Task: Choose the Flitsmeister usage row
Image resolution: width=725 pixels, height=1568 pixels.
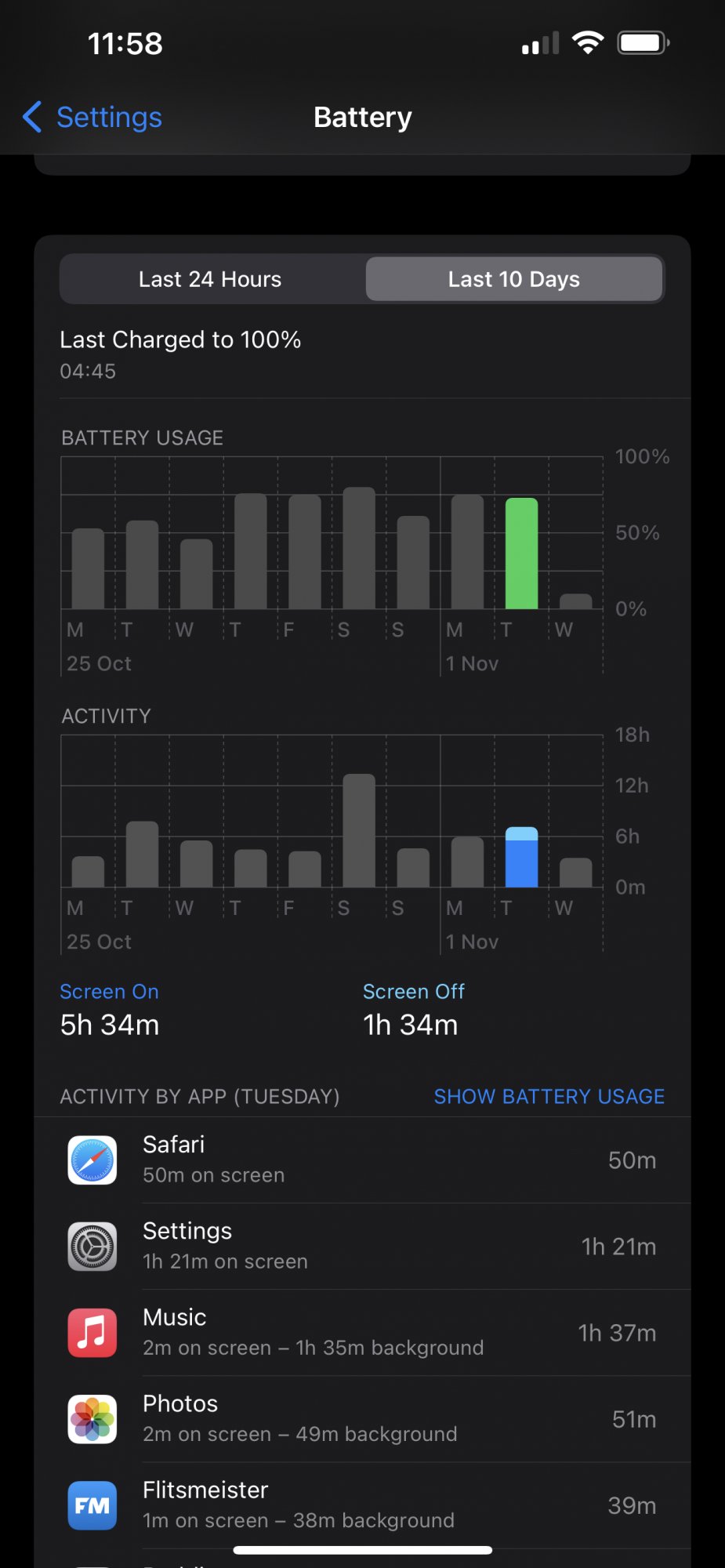Action: 362,1505
